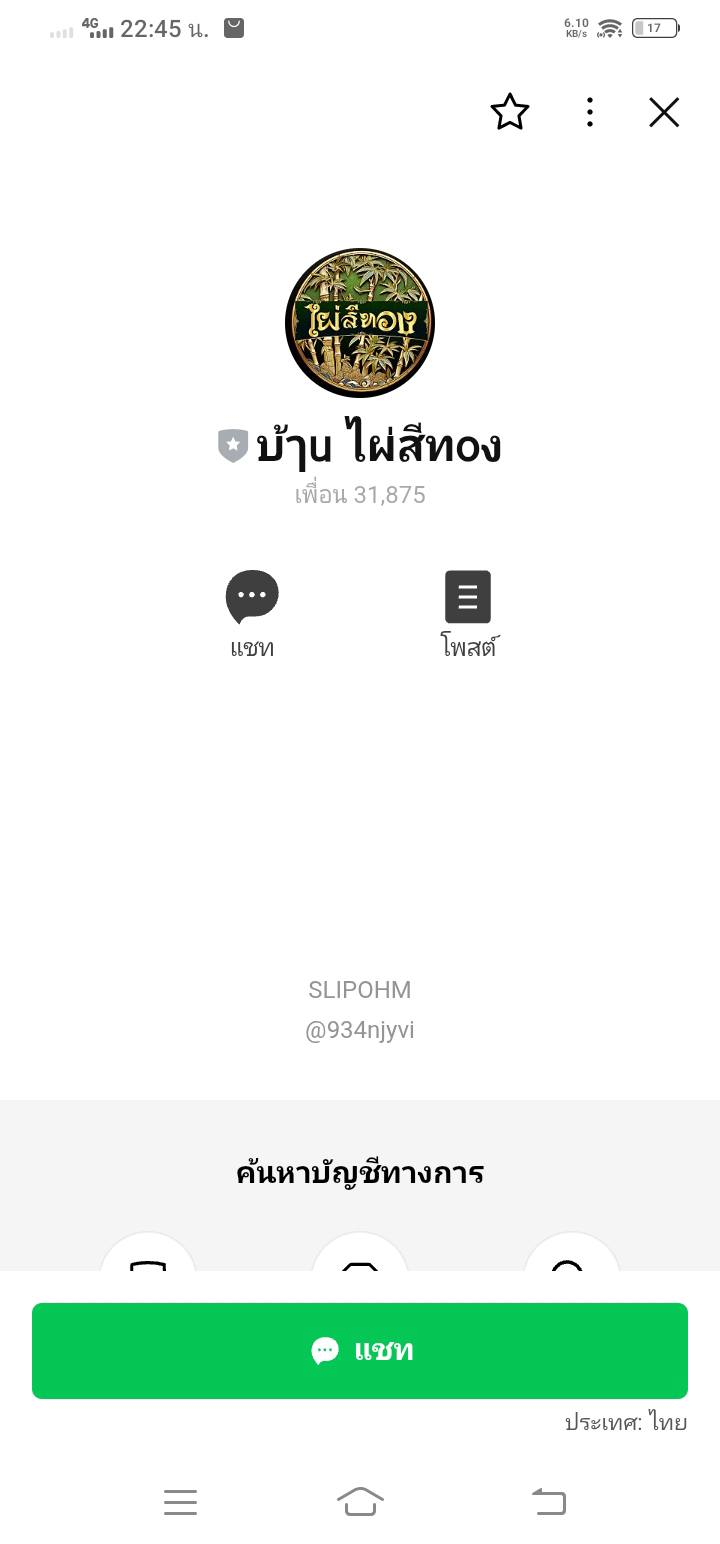Add this account to favorites with the star
Viewport: 720px width, 1544px height.
(509, 112)
